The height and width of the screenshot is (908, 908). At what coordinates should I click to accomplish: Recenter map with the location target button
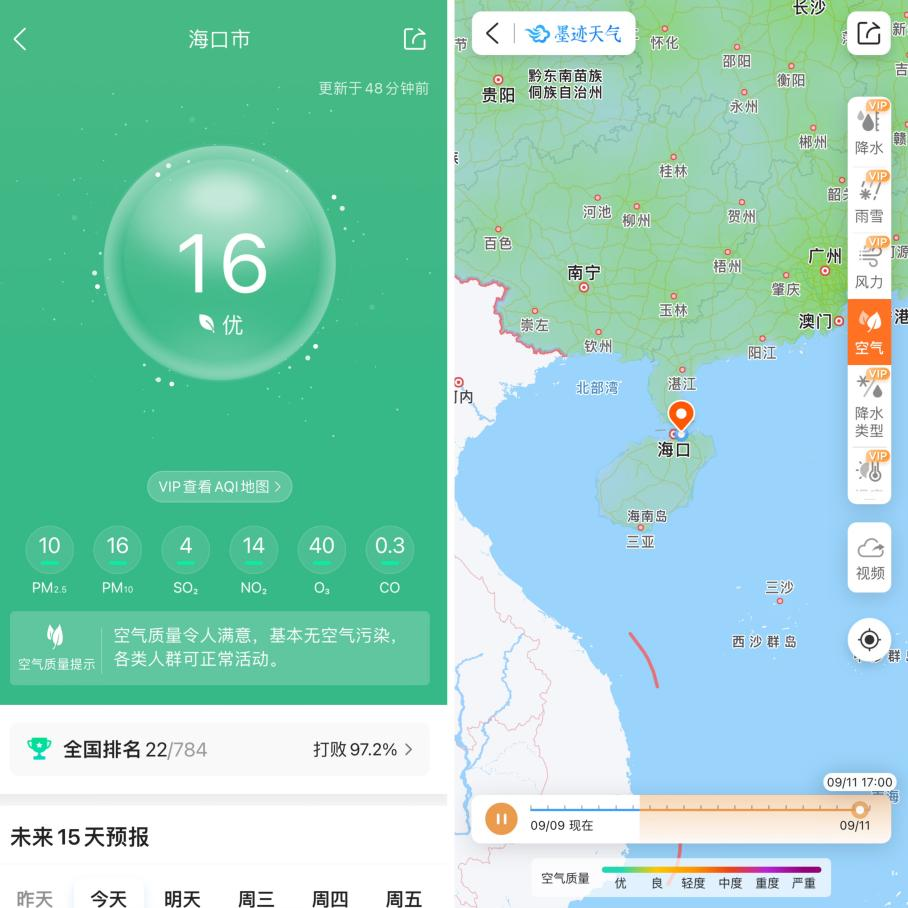[869, 639]
